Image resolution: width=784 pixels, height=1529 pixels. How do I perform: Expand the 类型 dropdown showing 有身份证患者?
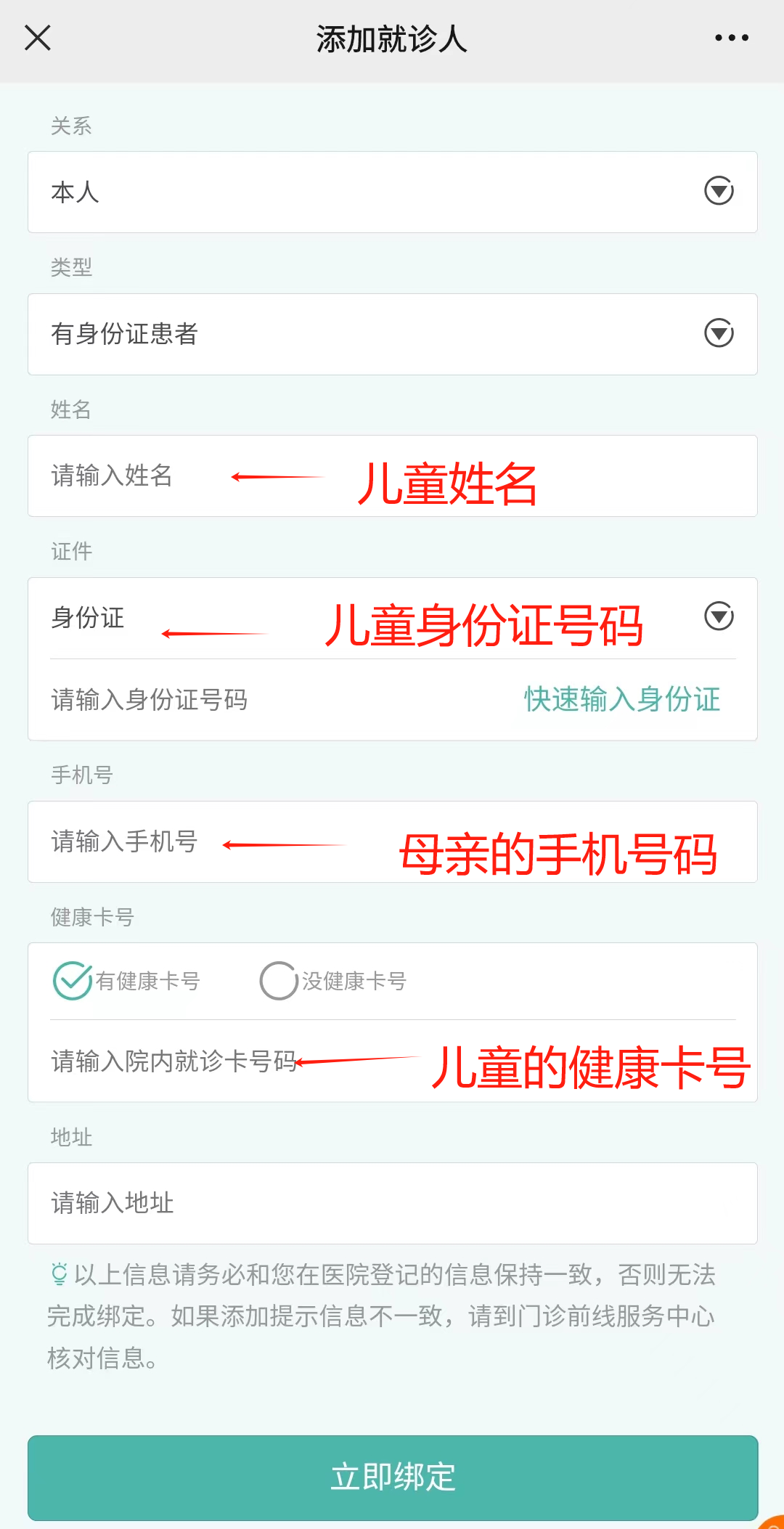click(x=393, y=334)
